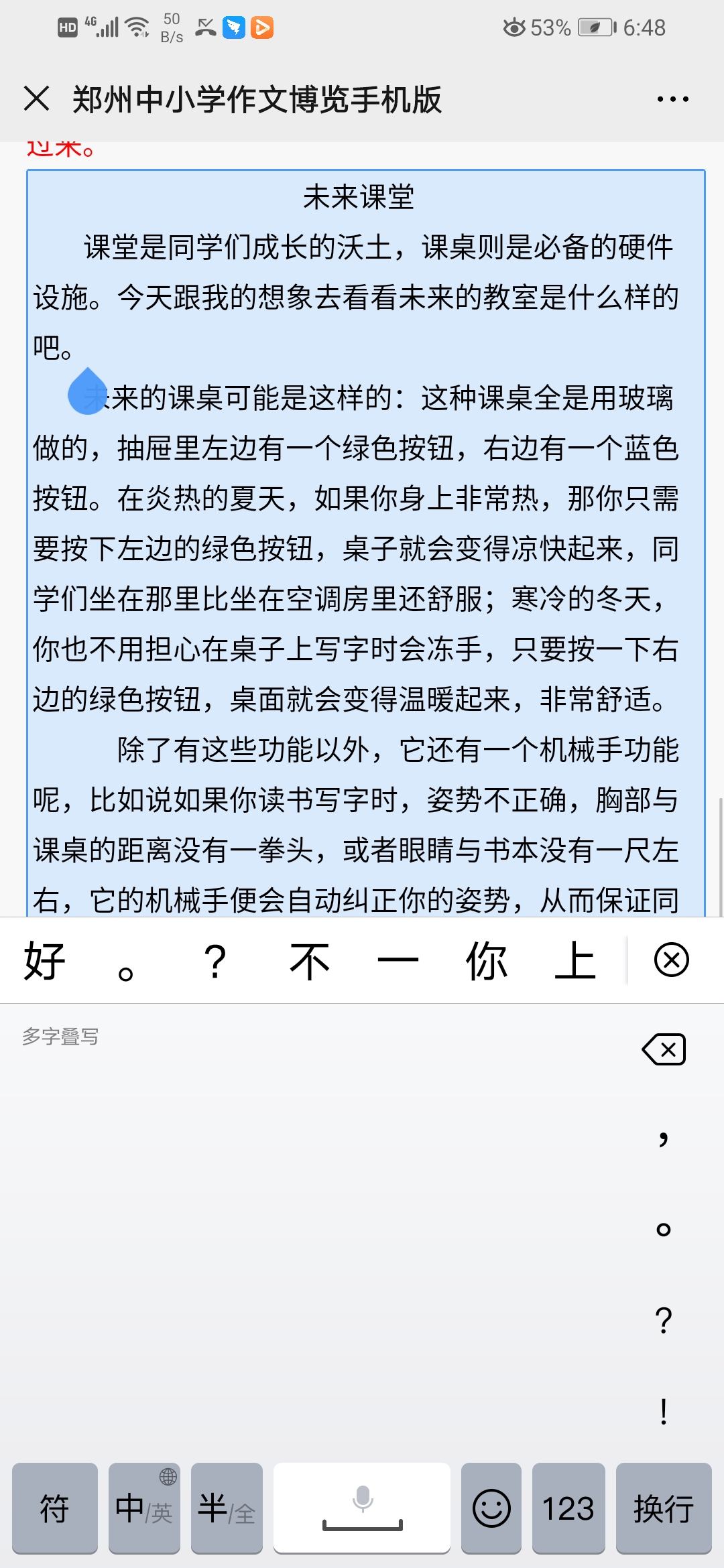Tap the backspace delete key
The height and width of the screenshot is (1568, 724).
coord(664,1049)
